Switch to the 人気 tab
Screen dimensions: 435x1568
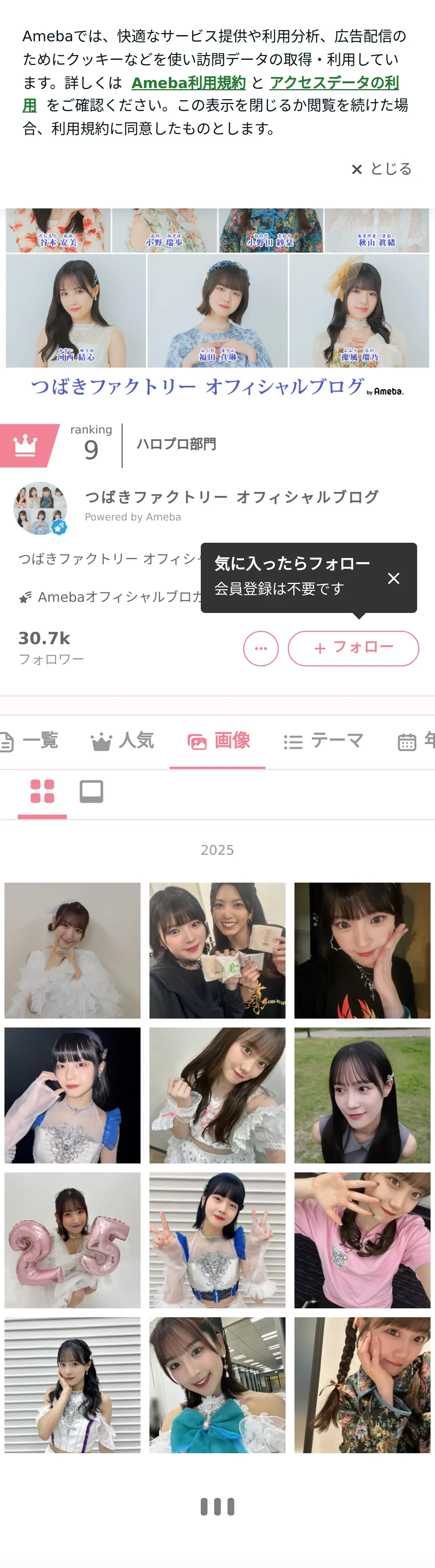pos(122,740)
